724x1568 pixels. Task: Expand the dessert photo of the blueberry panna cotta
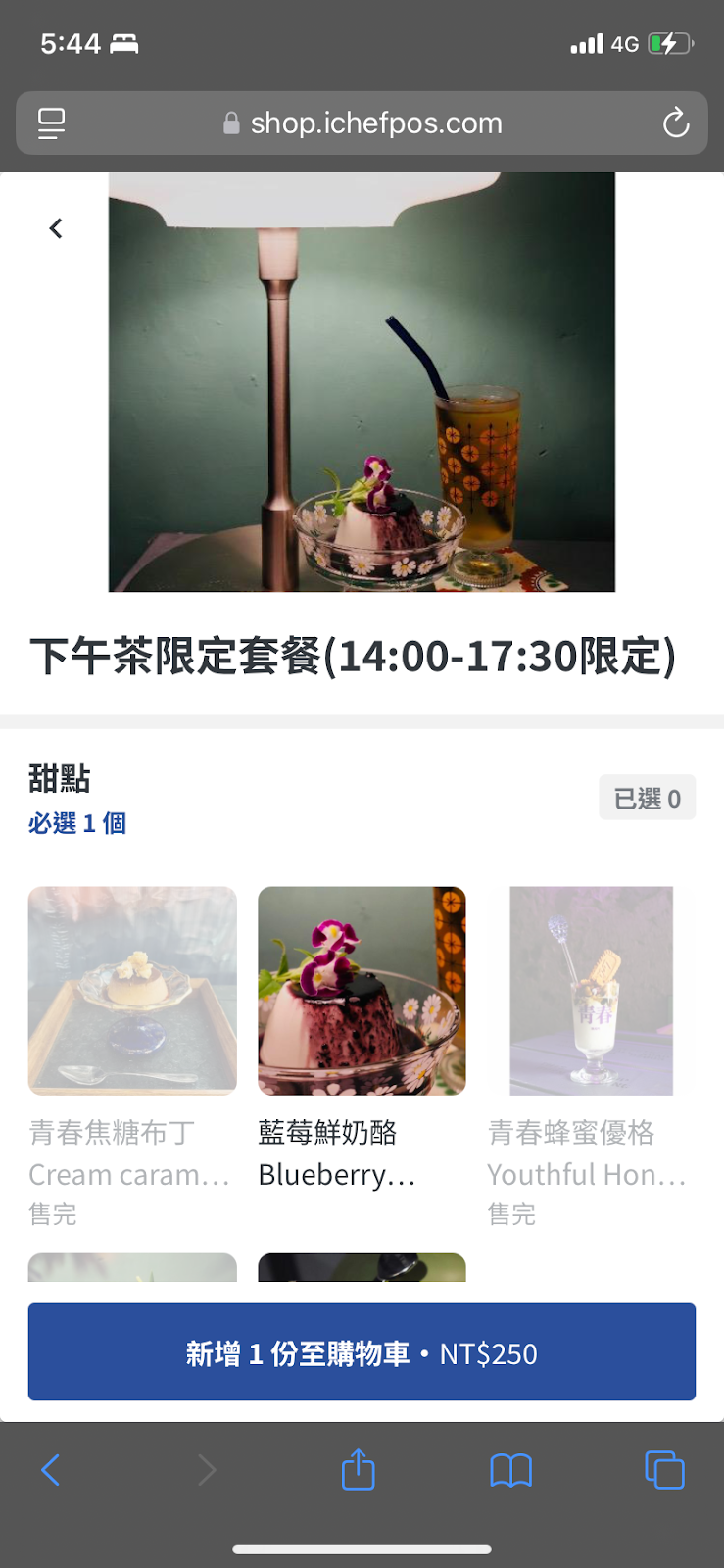point(362,381)
